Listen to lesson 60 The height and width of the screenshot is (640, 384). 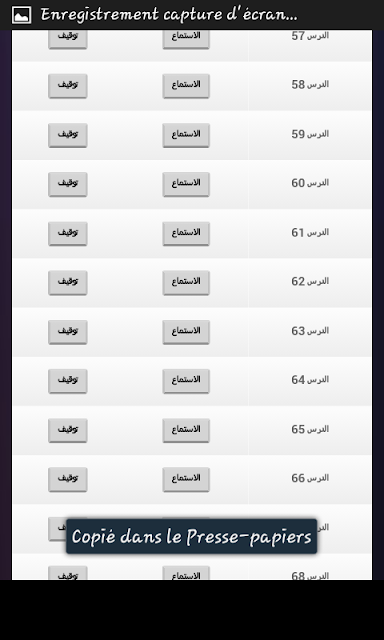tap(186, 184)
